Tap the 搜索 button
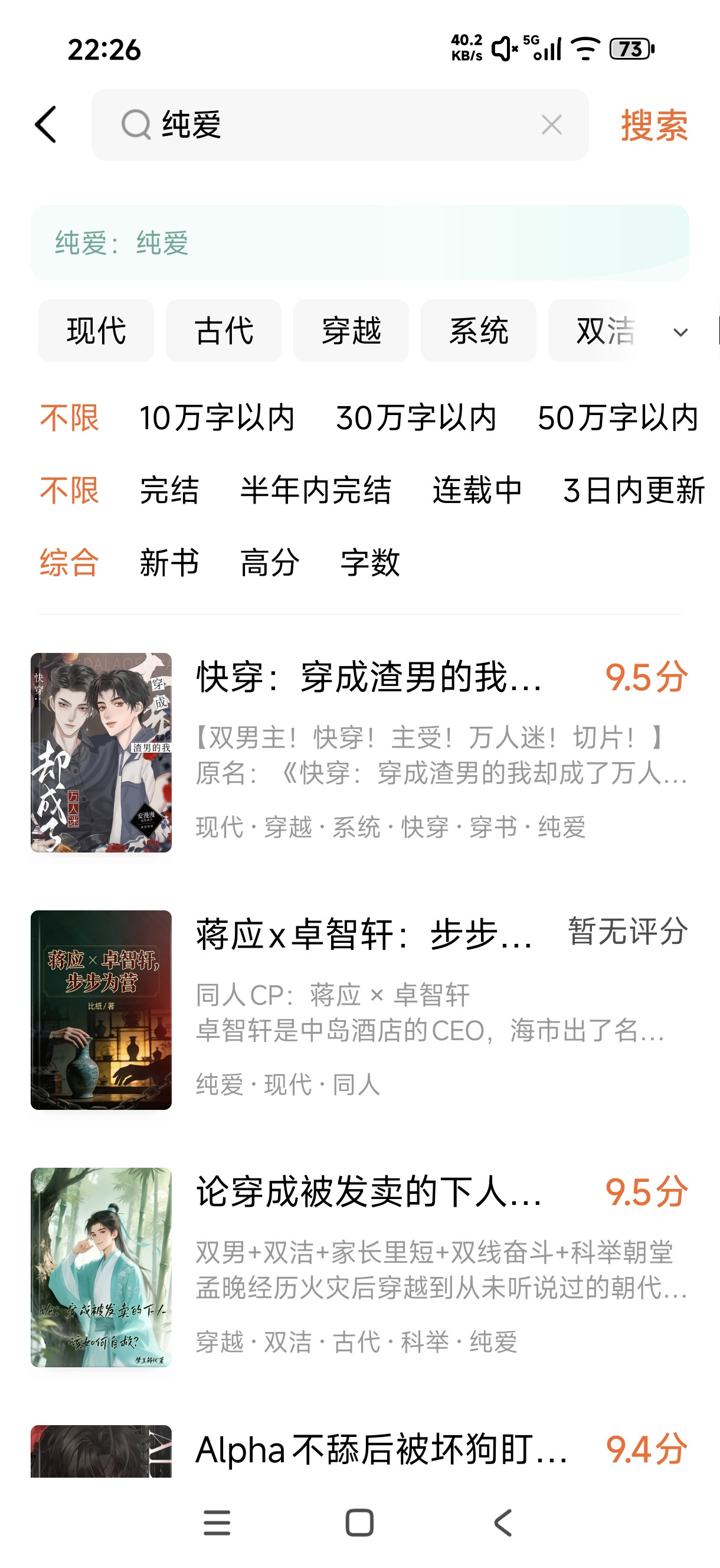The image size is (720, 1568). coord(654,125)
